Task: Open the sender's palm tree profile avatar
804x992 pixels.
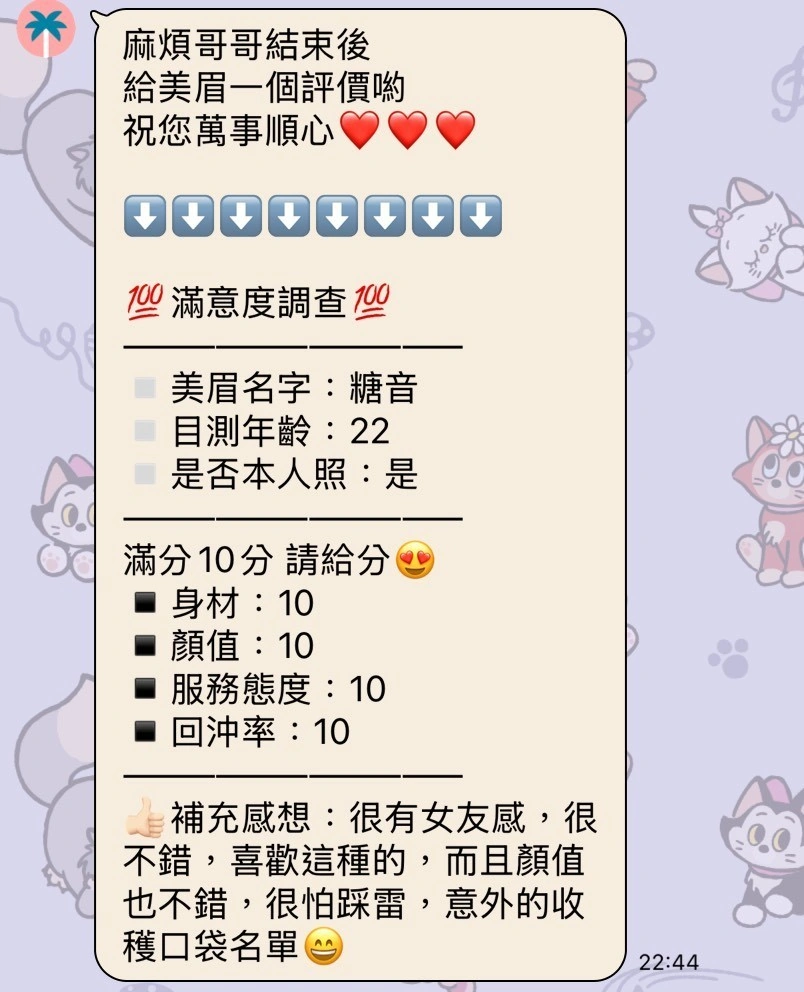Action: coord(47,28)
